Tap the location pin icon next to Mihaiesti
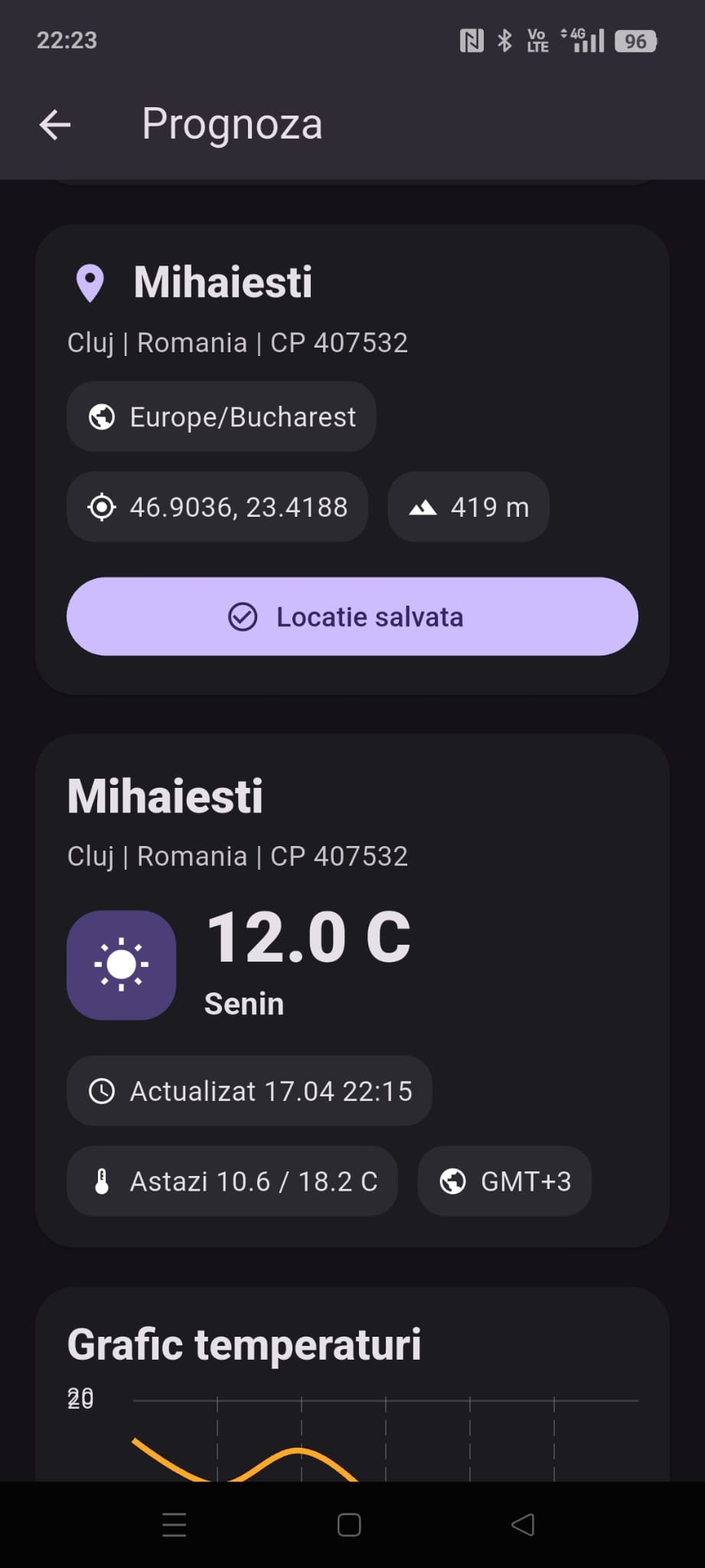 pyautogui.click(x=90, y=283)
